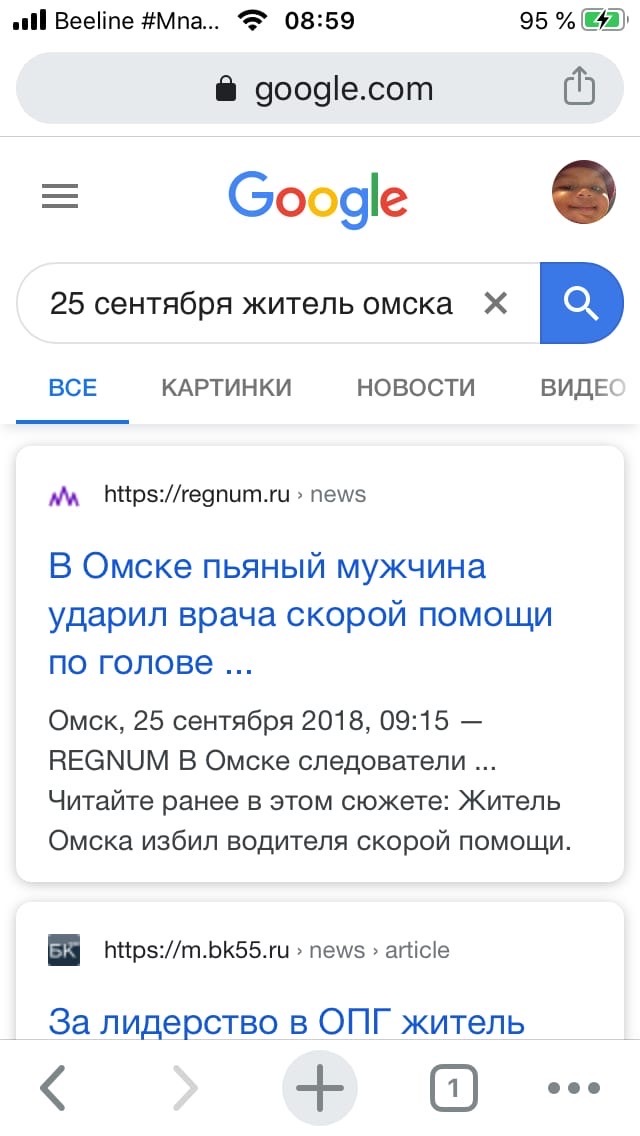This screenshot has width=640, height=1136.
Task: Clear the search query with the X
Action: point(496,303)
